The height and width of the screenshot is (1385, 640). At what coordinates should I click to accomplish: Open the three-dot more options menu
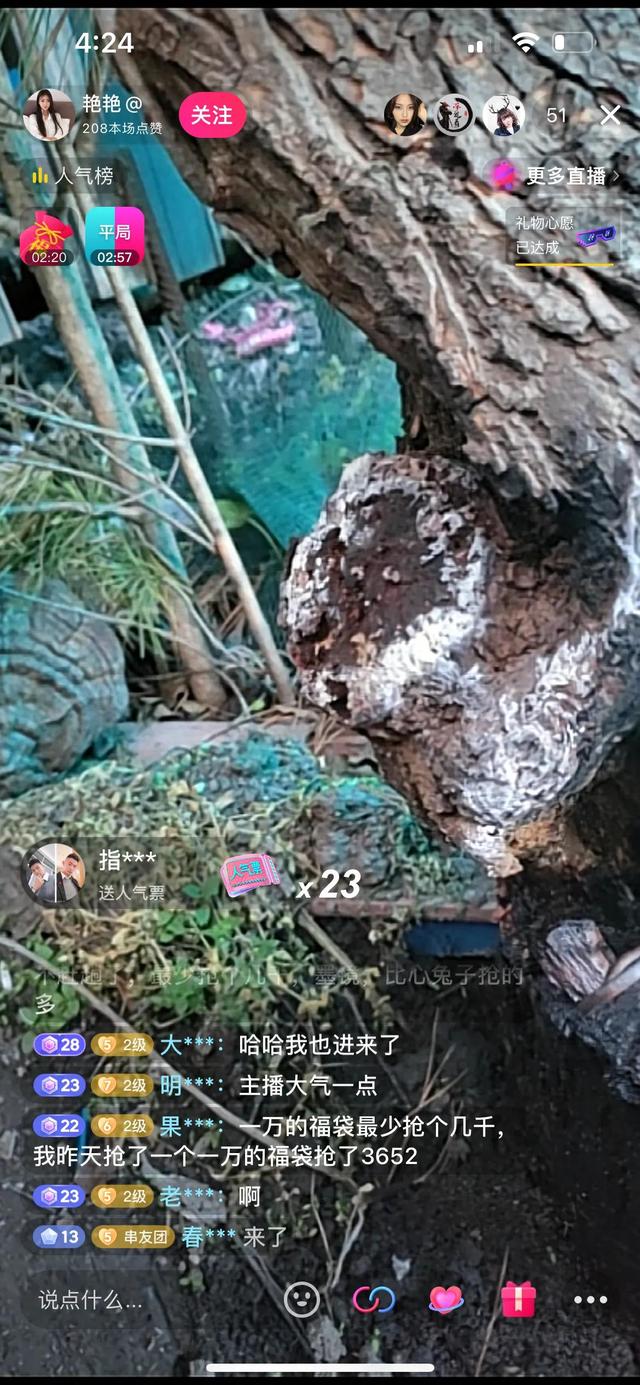pyautogui.click(x=590, y=1299)
